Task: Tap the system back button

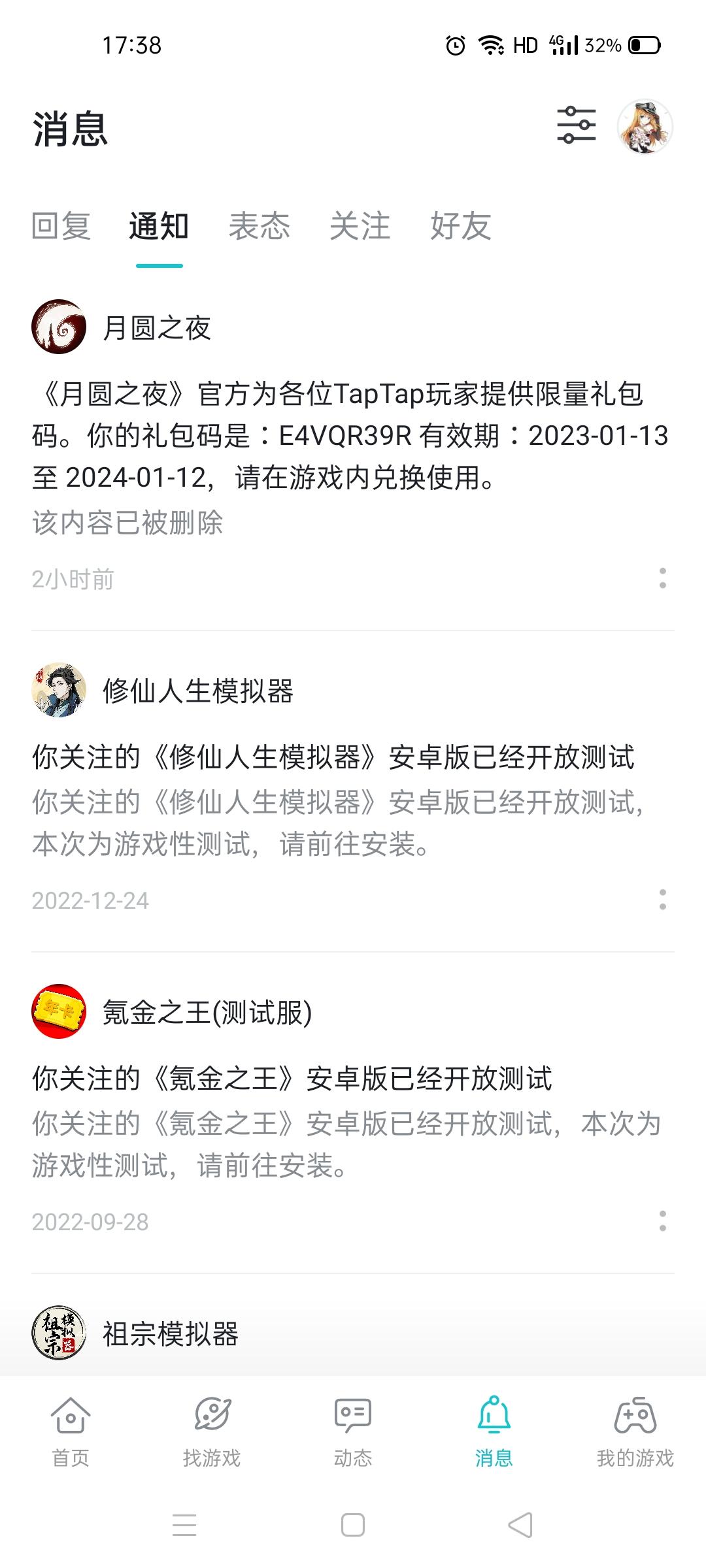Action: [520, 1526]
